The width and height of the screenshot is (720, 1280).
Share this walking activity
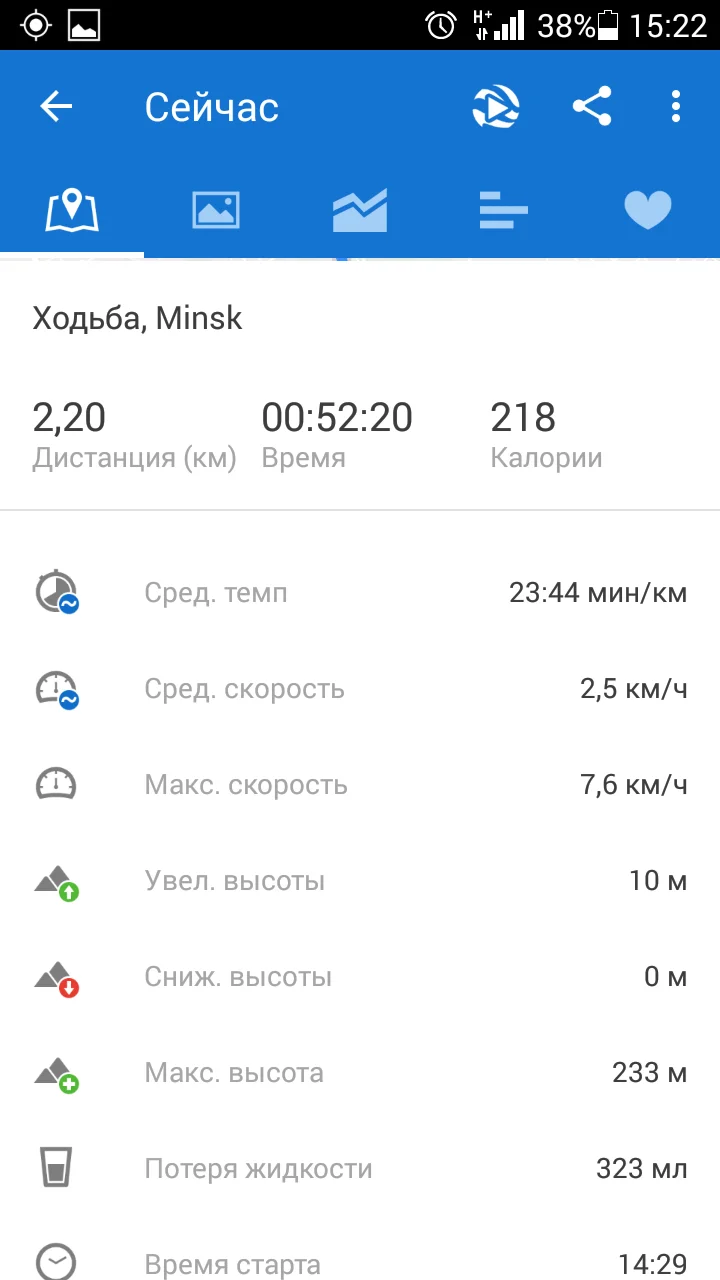click(x=592, y=107)
